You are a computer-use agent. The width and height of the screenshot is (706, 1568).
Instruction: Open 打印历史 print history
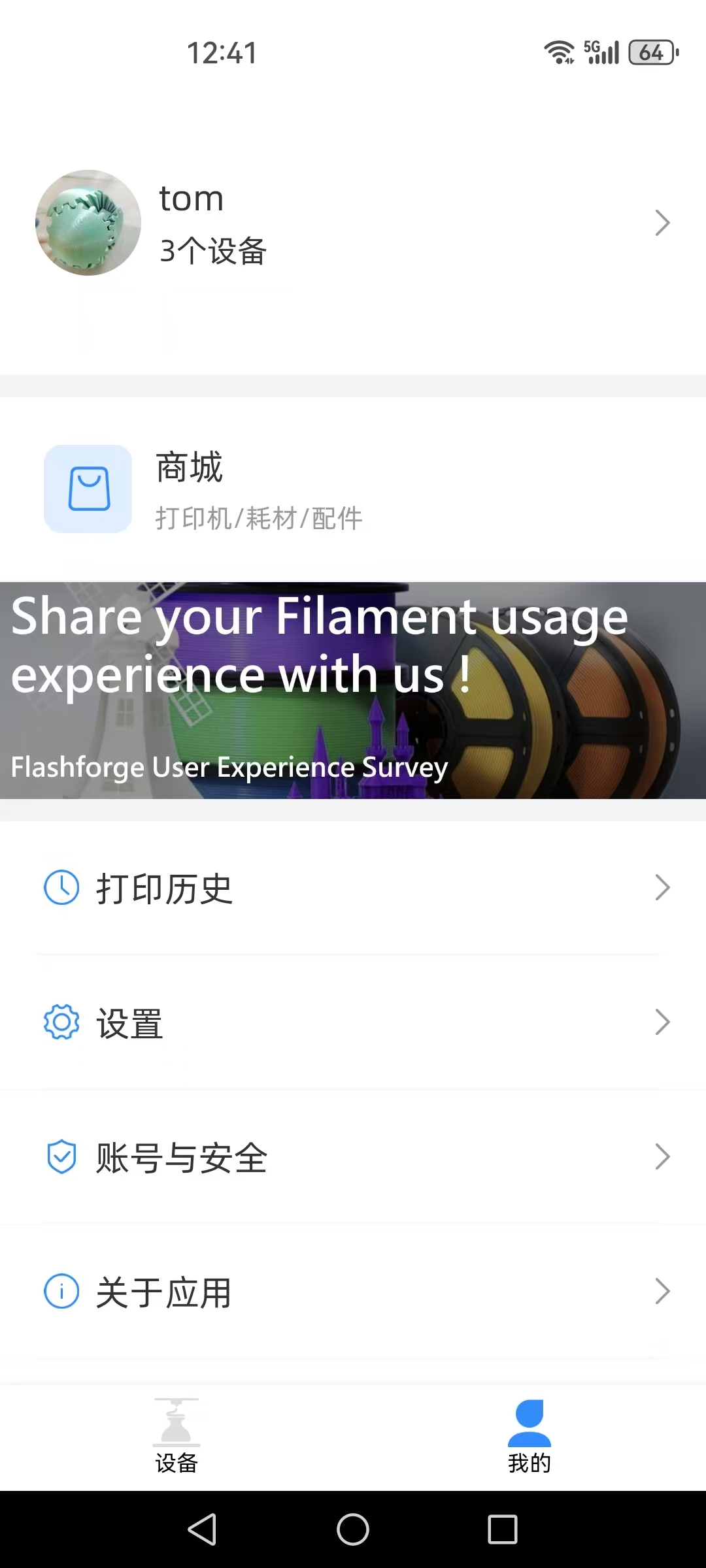353,889
